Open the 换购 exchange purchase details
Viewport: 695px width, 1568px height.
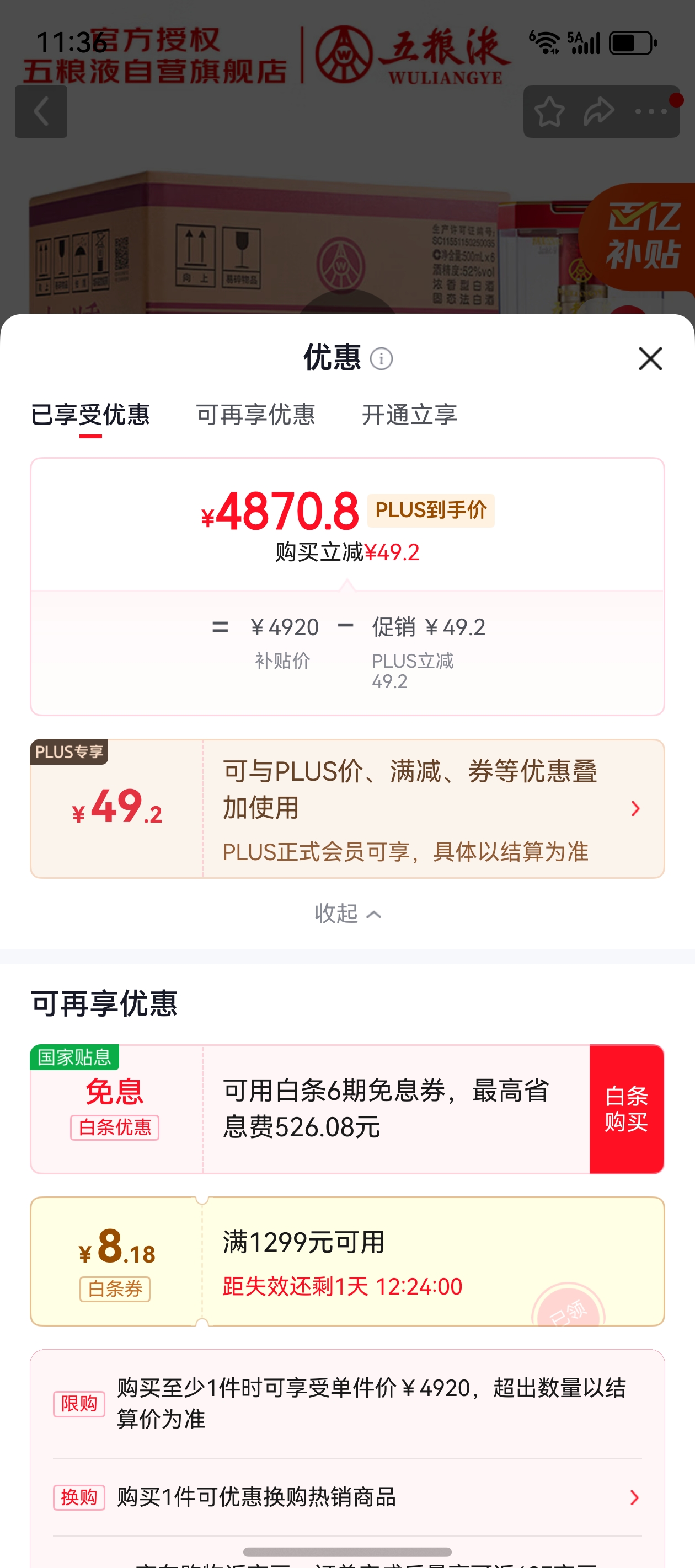coord(347,1498)
